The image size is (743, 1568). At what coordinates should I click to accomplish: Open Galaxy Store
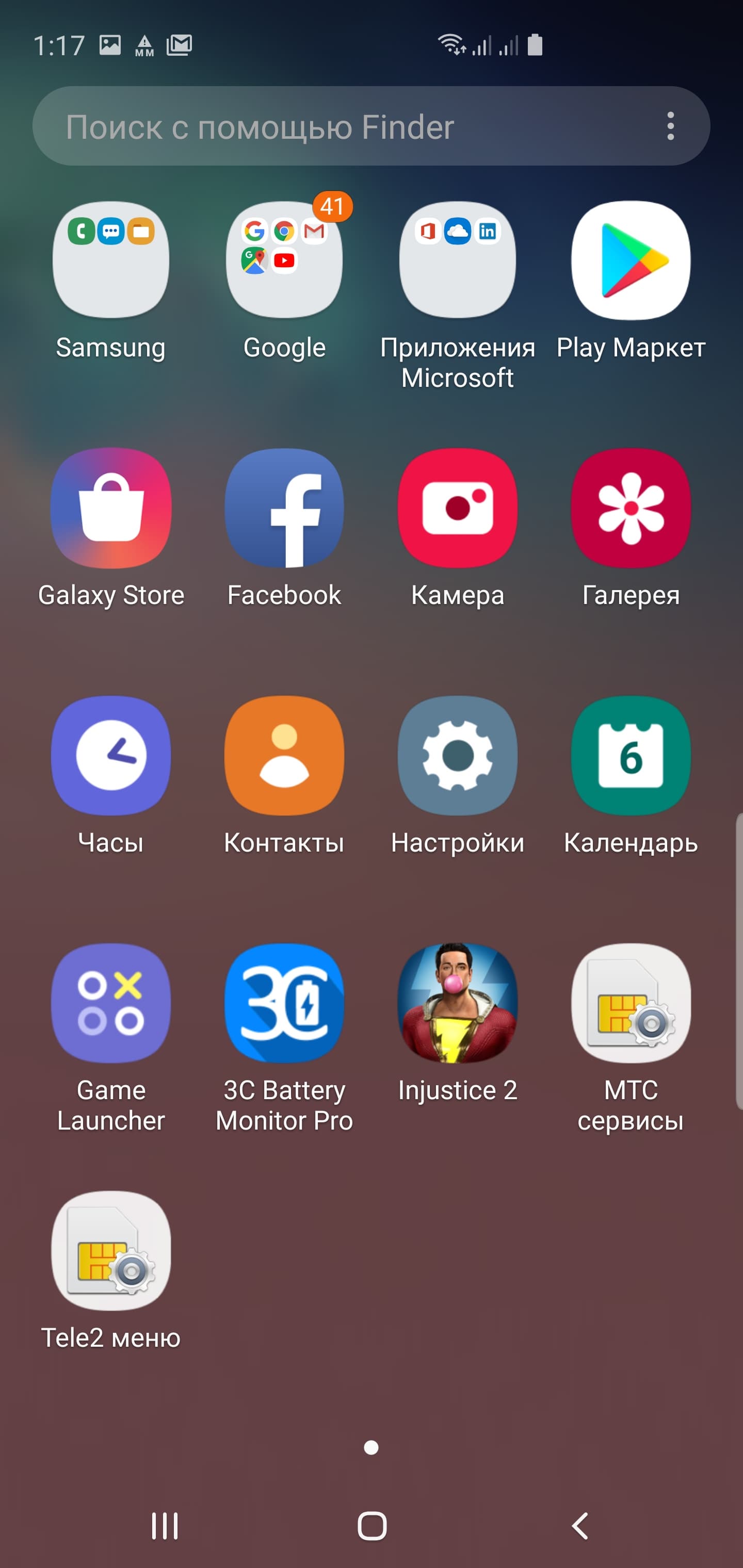(x=111, y=508)
